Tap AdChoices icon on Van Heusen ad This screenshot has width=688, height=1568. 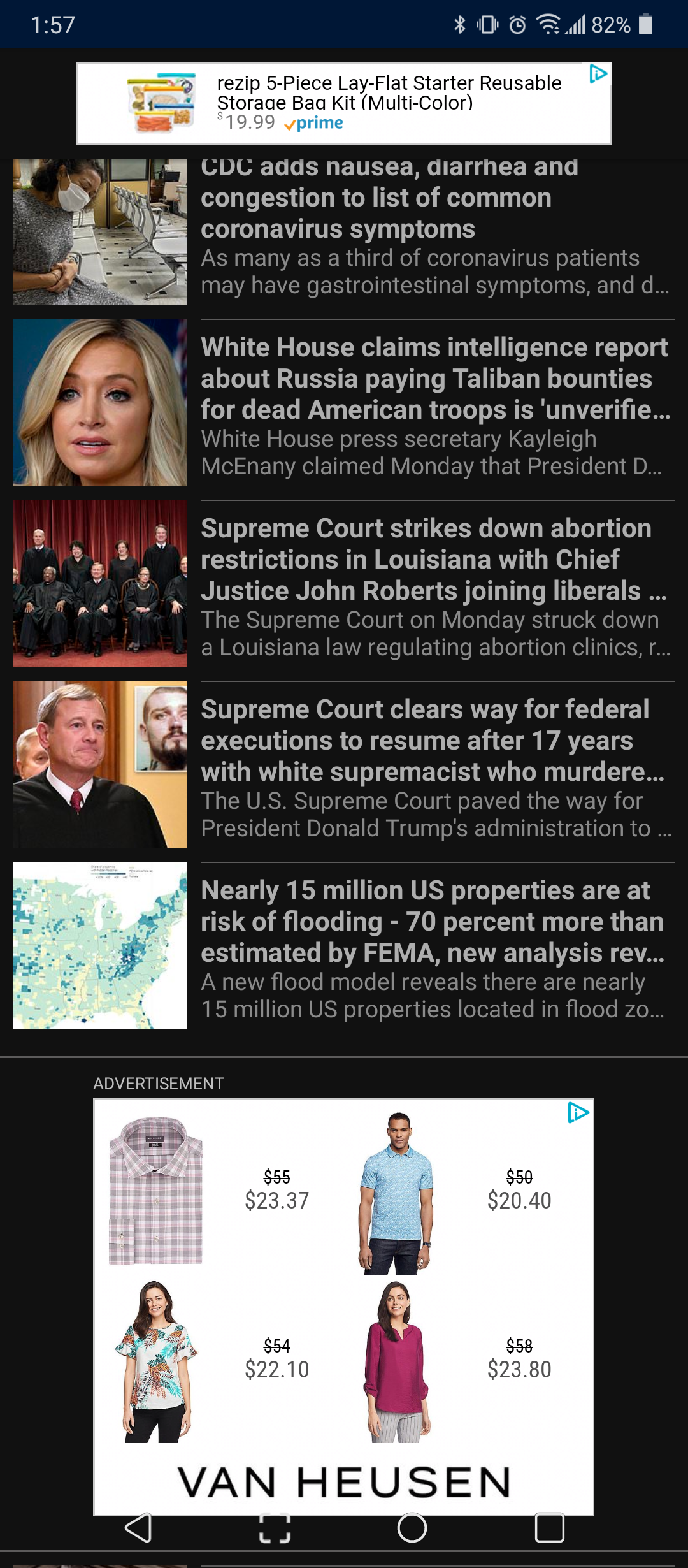tap(578, 1113)
